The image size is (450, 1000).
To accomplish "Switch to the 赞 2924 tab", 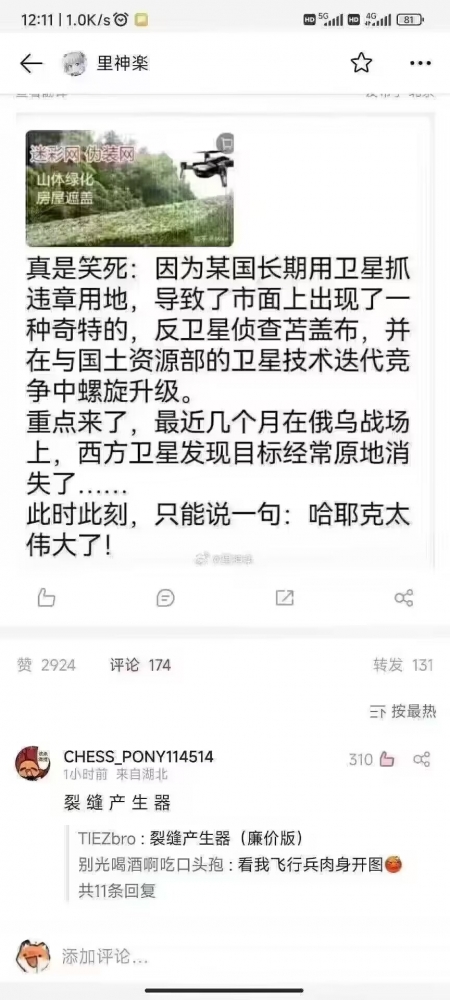I will 46,665.
